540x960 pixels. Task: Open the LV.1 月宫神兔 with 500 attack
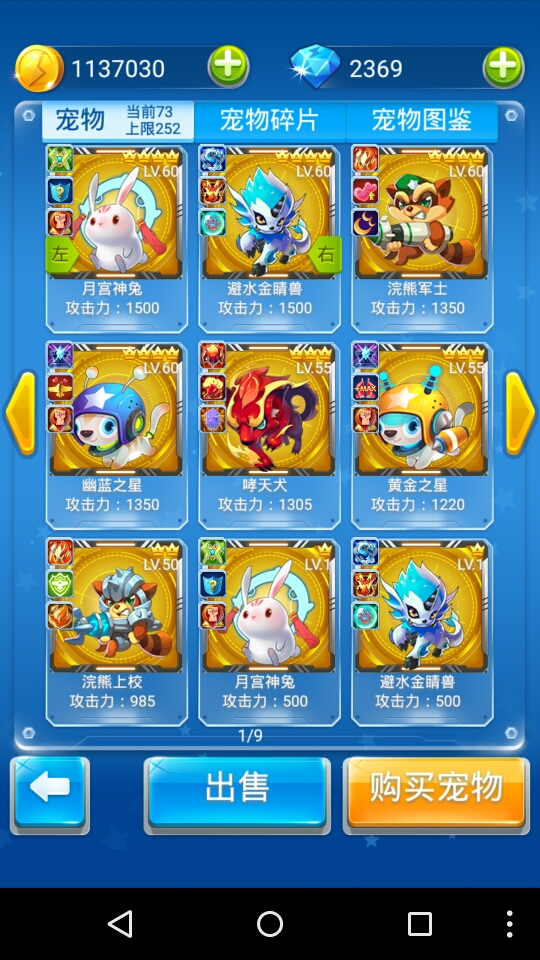coord(269,632)
